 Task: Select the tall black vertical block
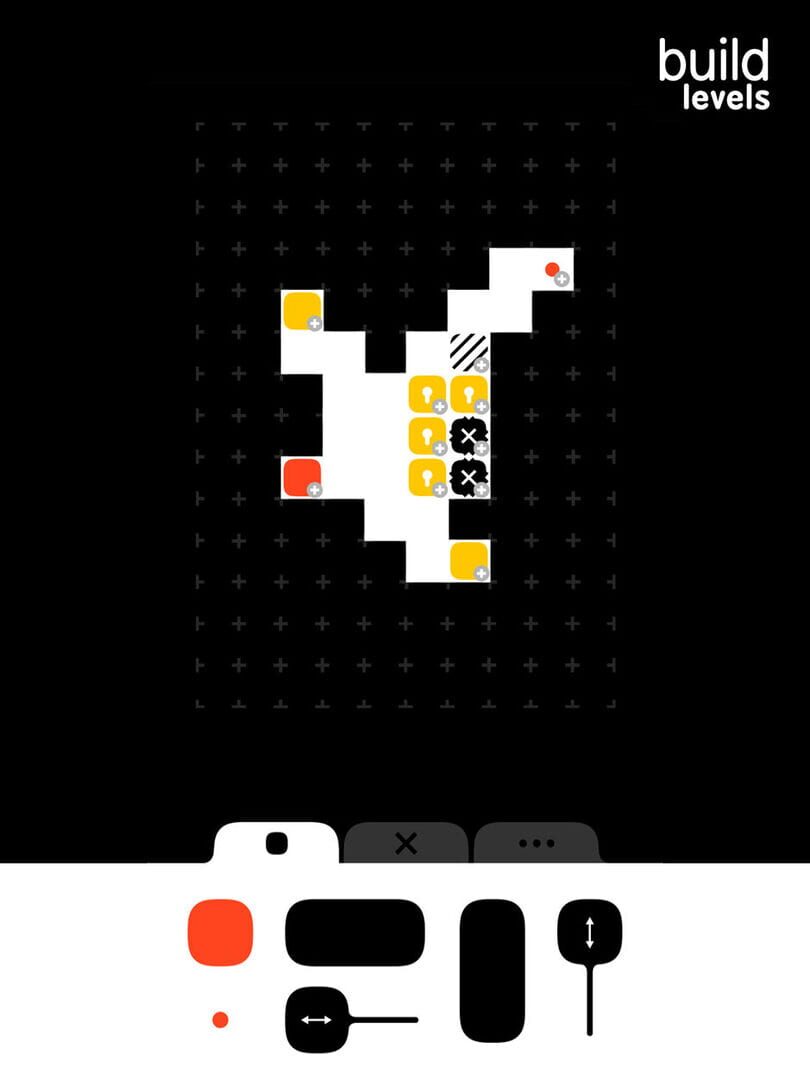click(492, 970)
